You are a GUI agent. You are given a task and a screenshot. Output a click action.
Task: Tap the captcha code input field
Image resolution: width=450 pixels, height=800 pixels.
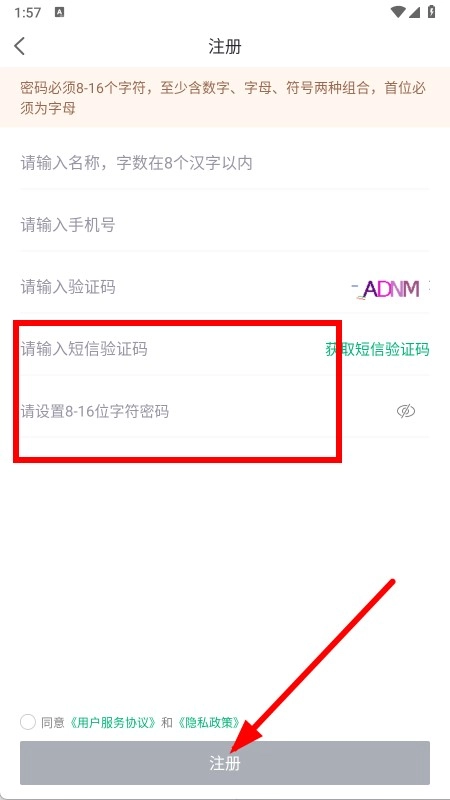click(181, 287)
